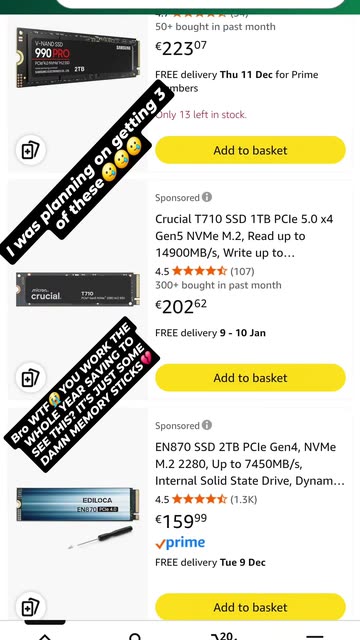View the Crucial T710 product image
This screenshot has width=360, height=640.
[78, 290]
